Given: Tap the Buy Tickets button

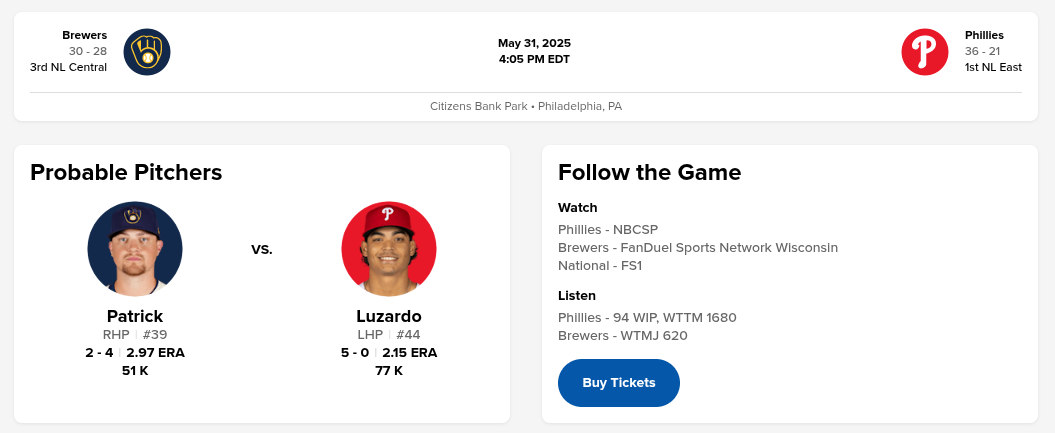Looking at the screenshot, I should coord(618,383).
